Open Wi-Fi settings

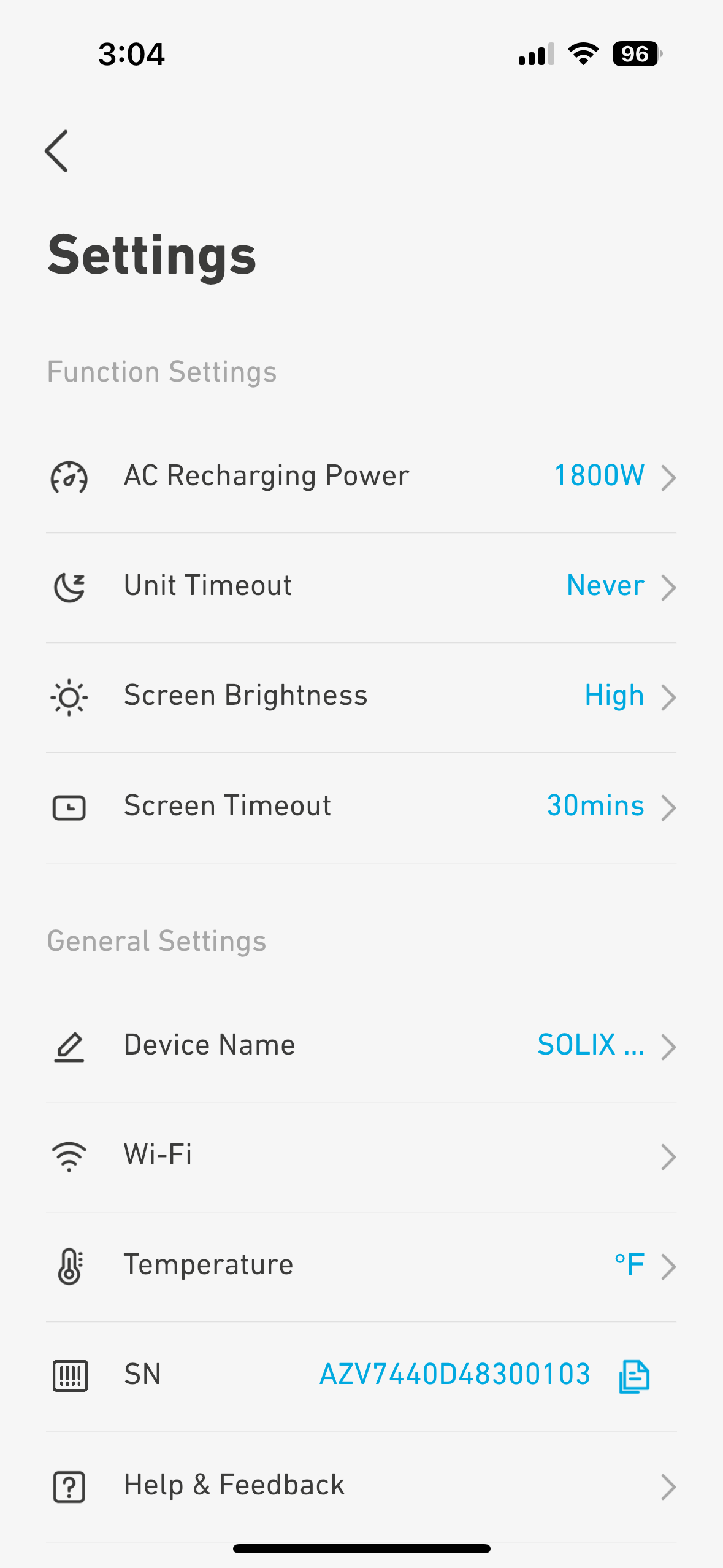pos(361,1156)
